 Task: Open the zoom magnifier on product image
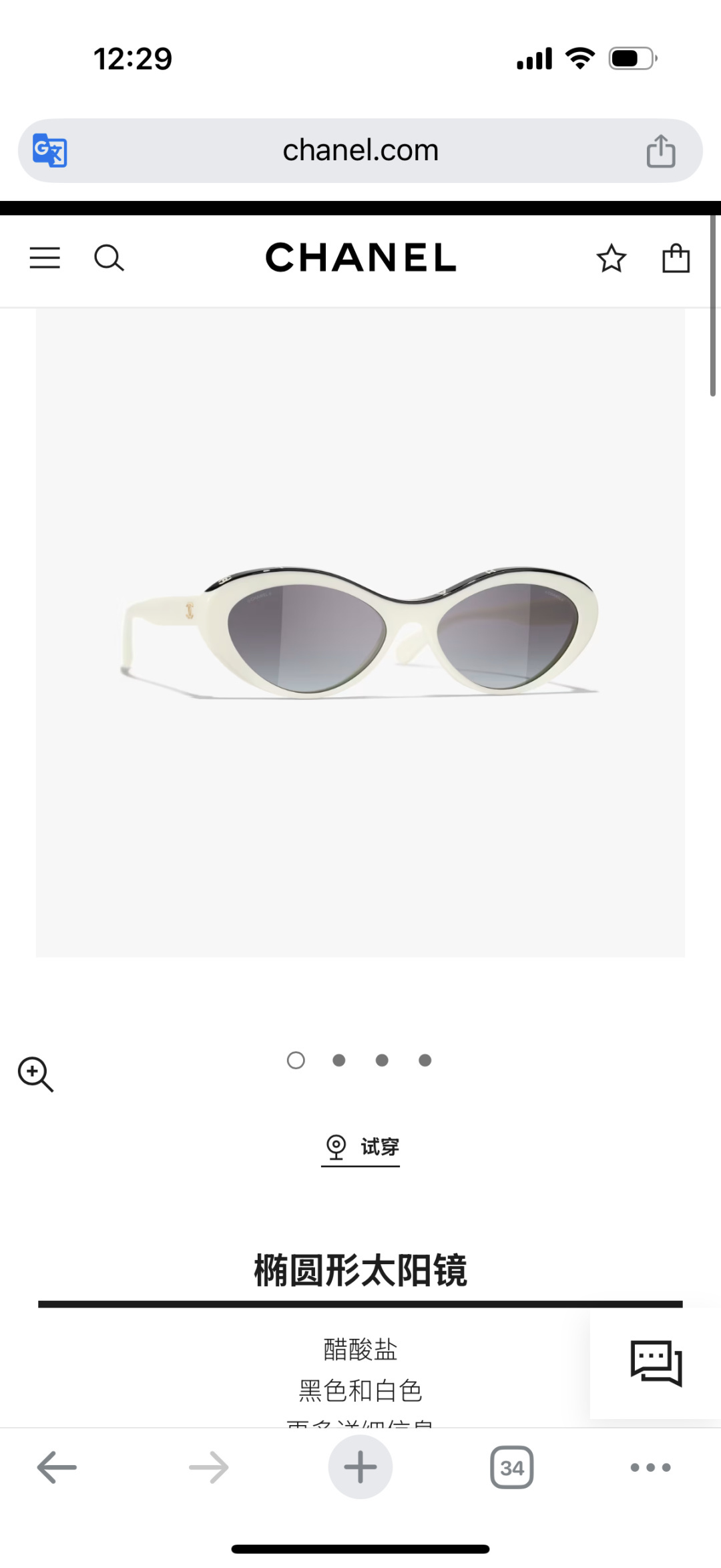37,1074
